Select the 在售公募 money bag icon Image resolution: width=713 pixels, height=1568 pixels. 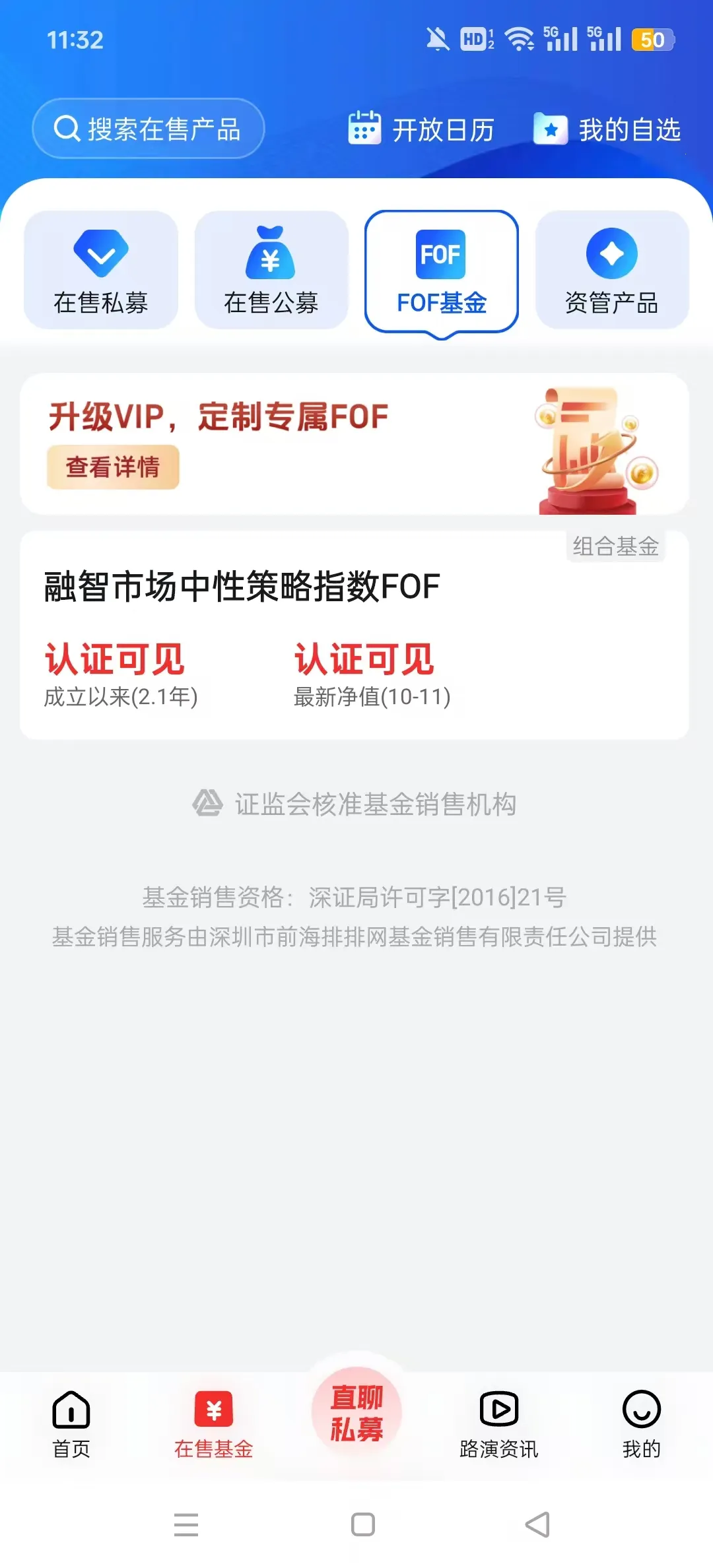coord(271,254)
